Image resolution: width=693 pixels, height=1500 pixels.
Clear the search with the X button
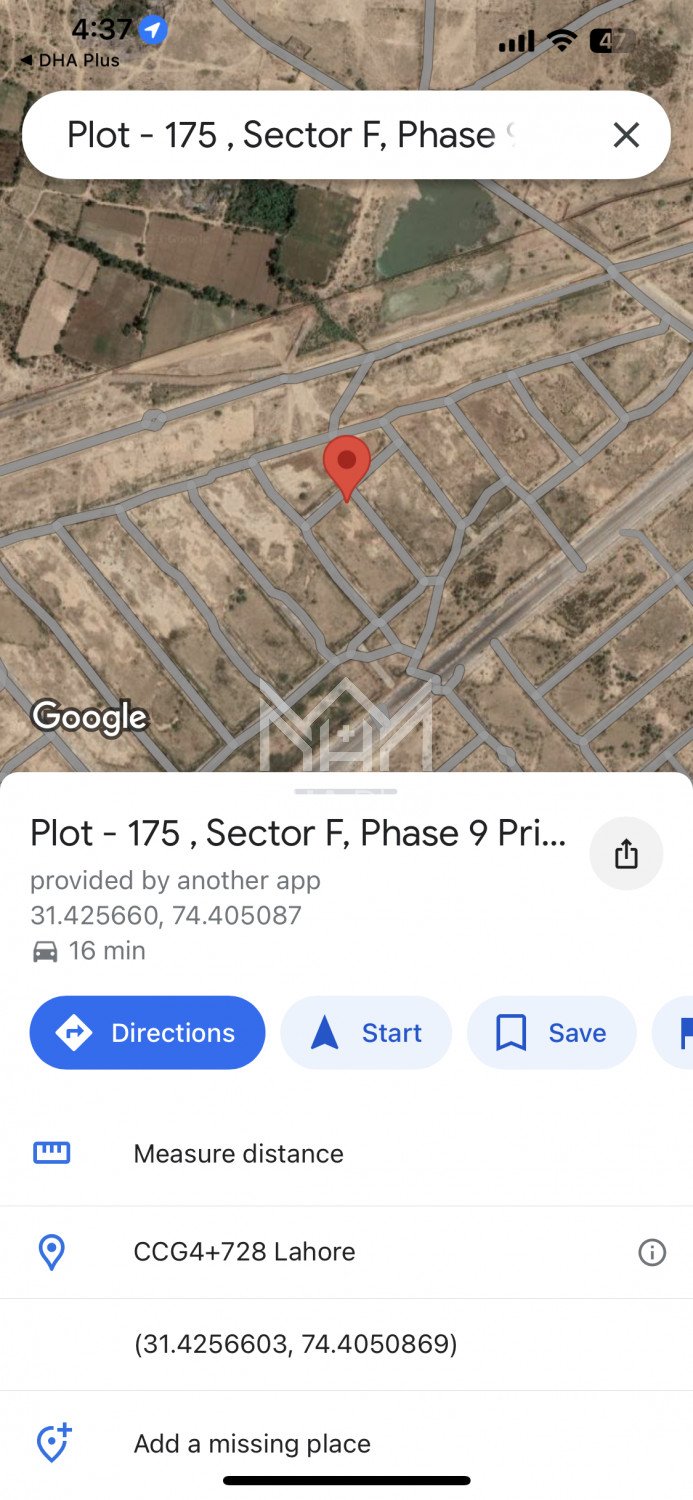(626, 135)
